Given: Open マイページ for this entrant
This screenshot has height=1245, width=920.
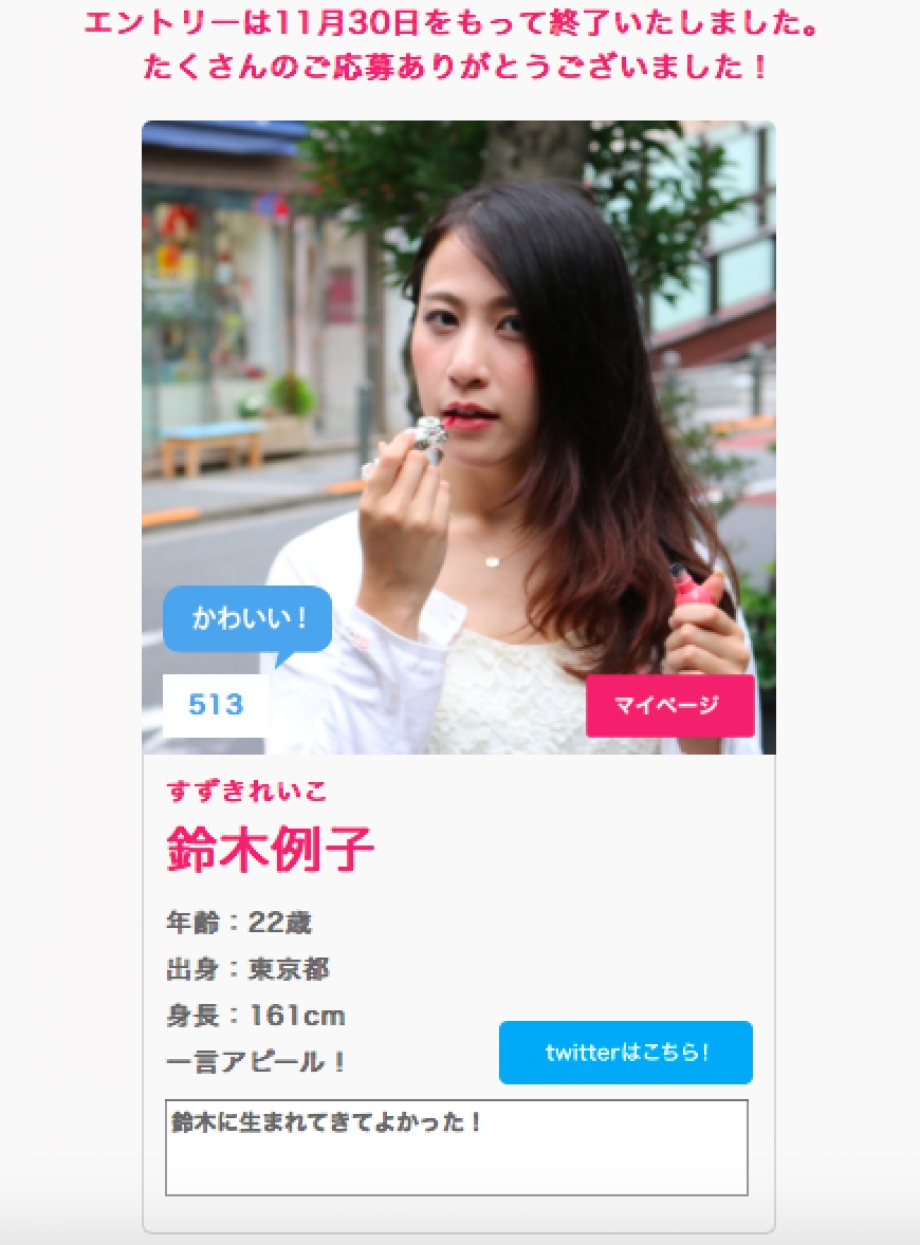Looking at the screenshot, I should 670,705.
